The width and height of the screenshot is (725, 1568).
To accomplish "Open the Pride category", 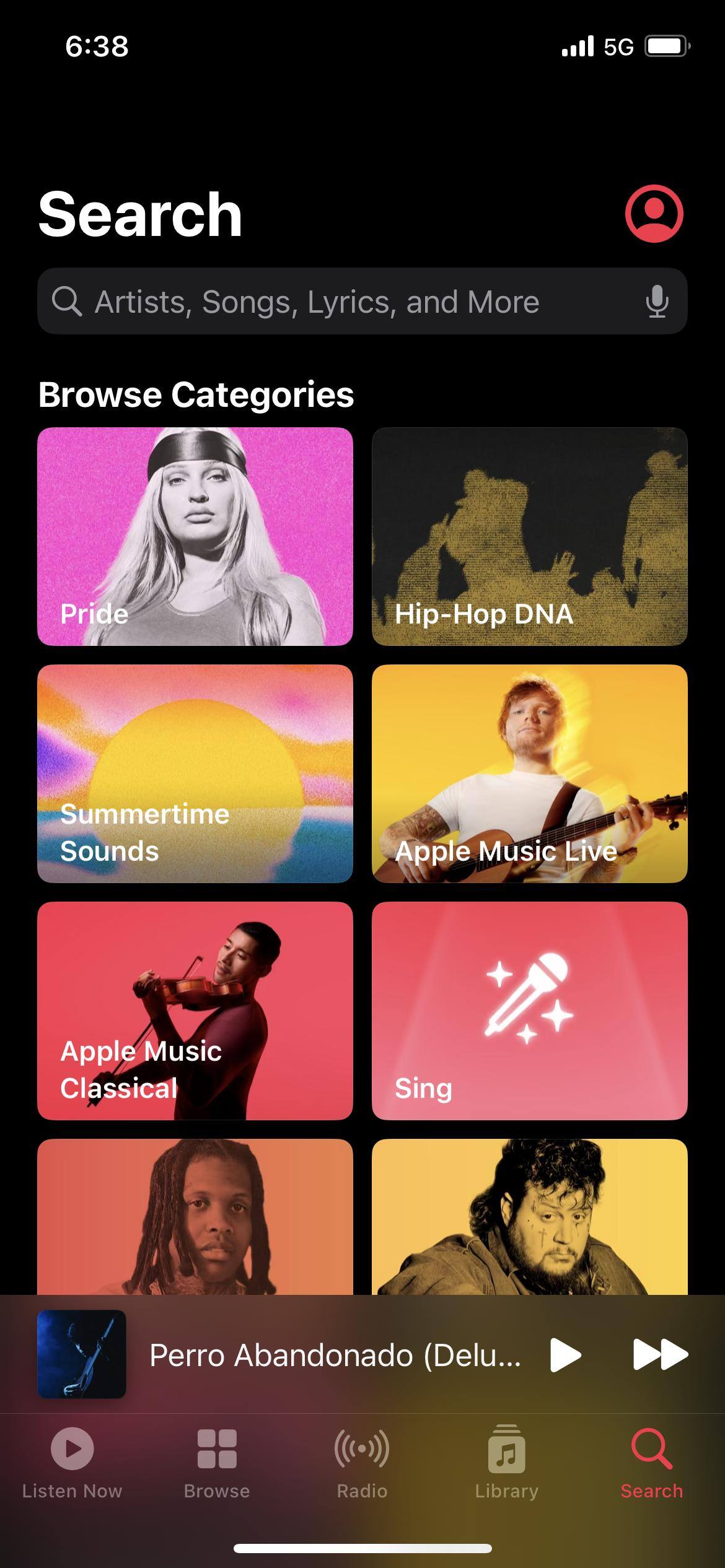I will click(x=195, y=536).
